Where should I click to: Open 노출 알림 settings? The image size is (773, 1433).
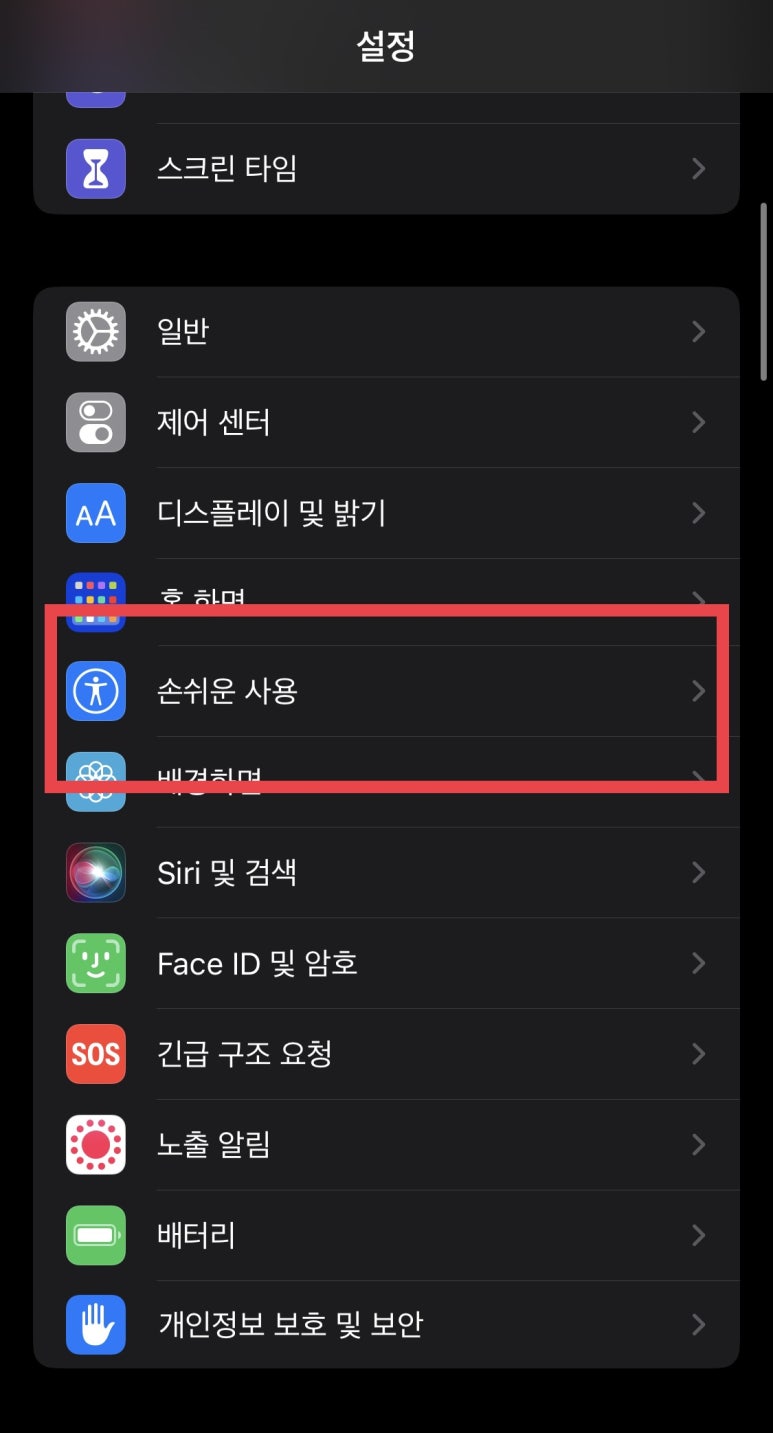click(386, 1145)
